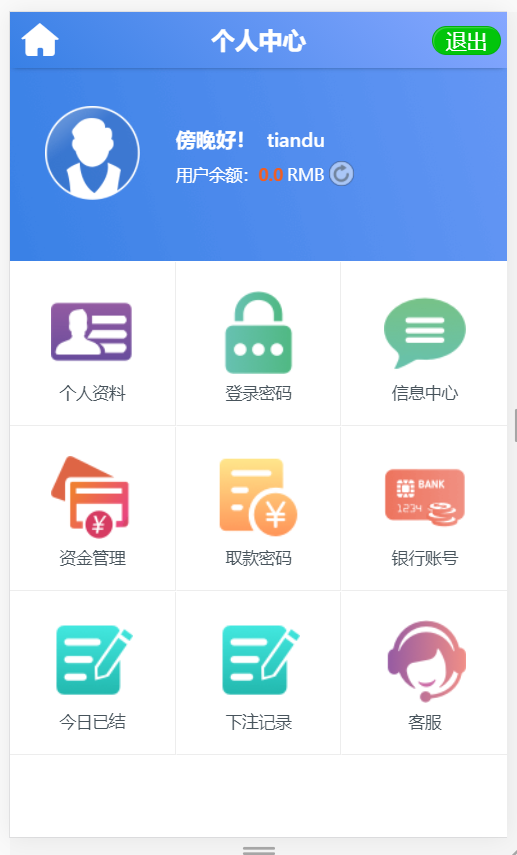
Task: Open 资金管理 fund management
Action: (92, 508)
